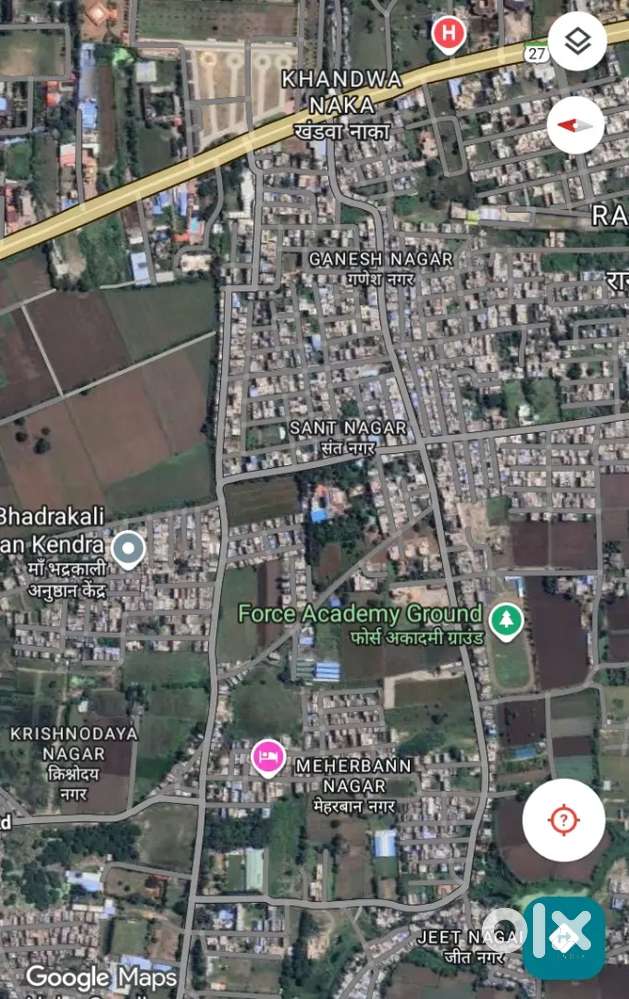Open the Force Academy Ground park marker
Viewport: 629px width, 999px height.
coord(506,620)
